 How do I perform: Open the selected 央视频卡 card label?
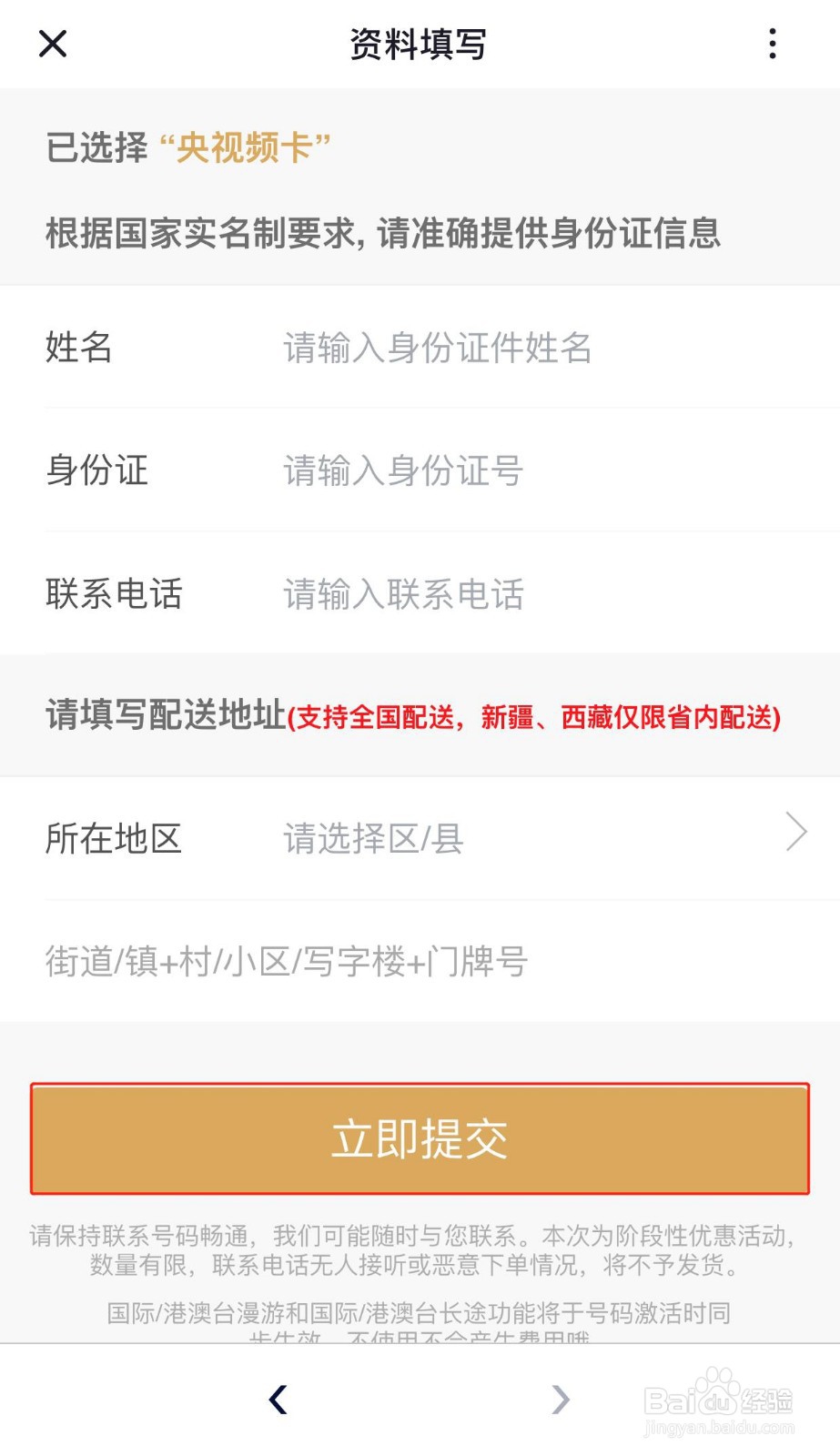pyautogui.click(x=246, y=142)
